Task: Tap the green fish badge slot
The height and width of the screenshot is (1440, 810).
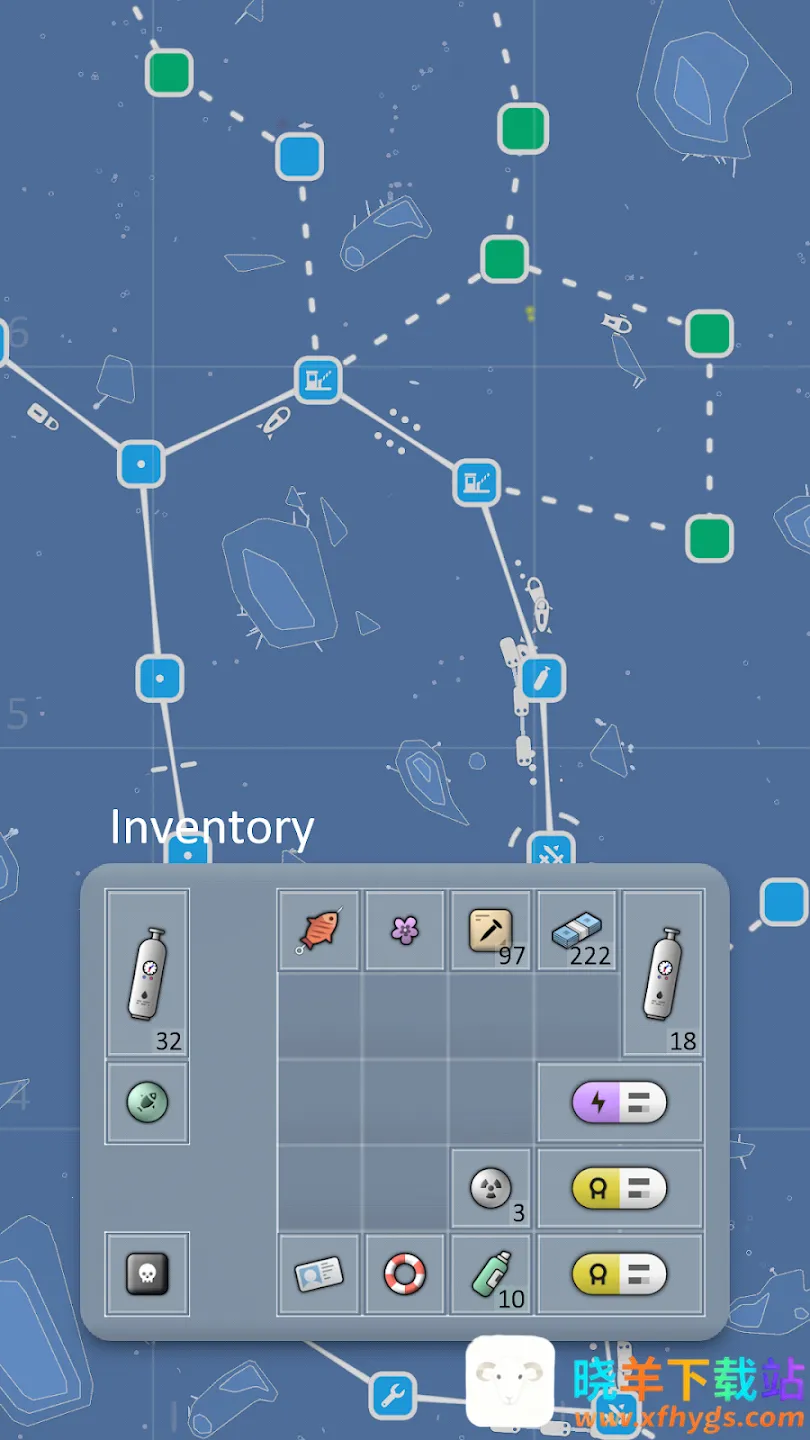Action: [x=147, y=1103]
